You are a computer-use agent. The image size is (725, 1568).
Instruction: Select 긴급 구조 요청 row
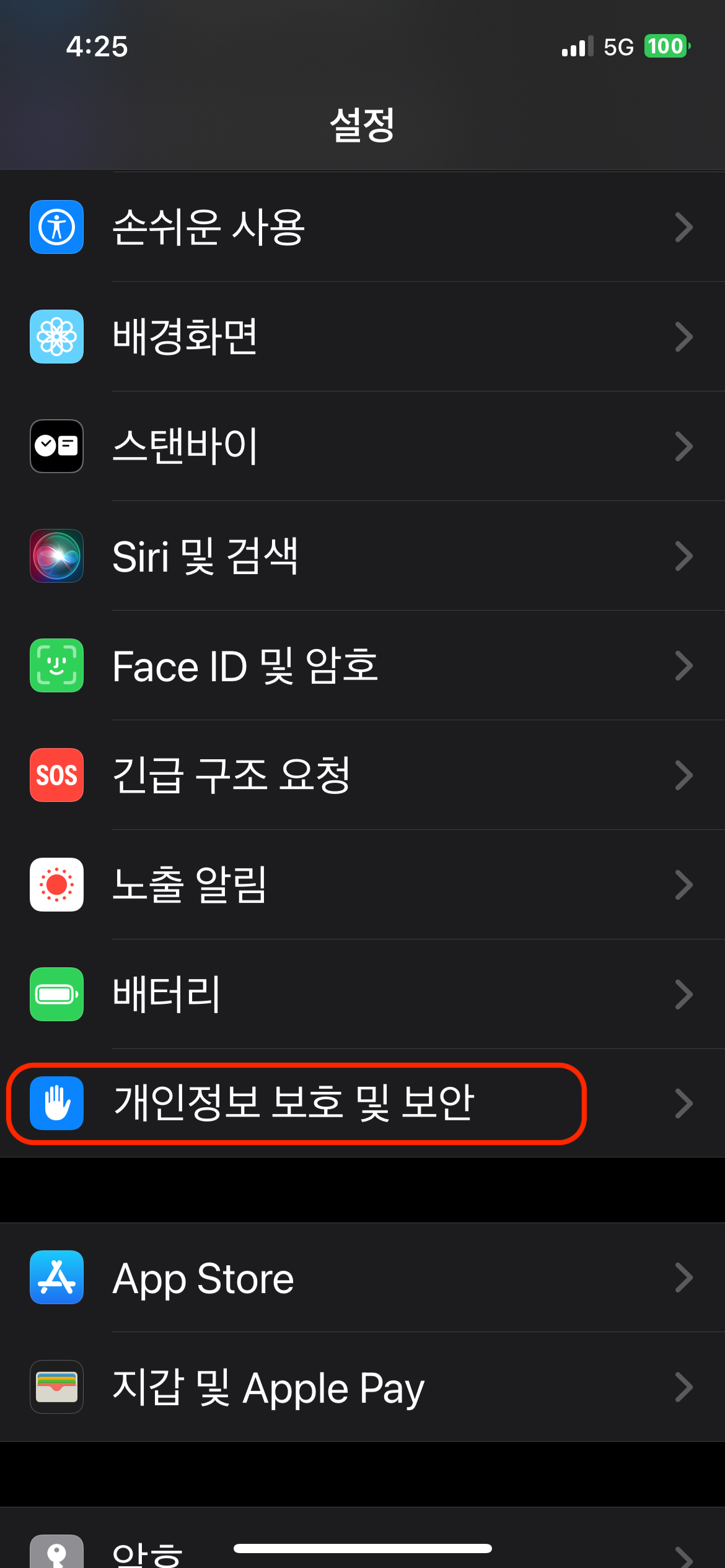(x=362, y=775)
